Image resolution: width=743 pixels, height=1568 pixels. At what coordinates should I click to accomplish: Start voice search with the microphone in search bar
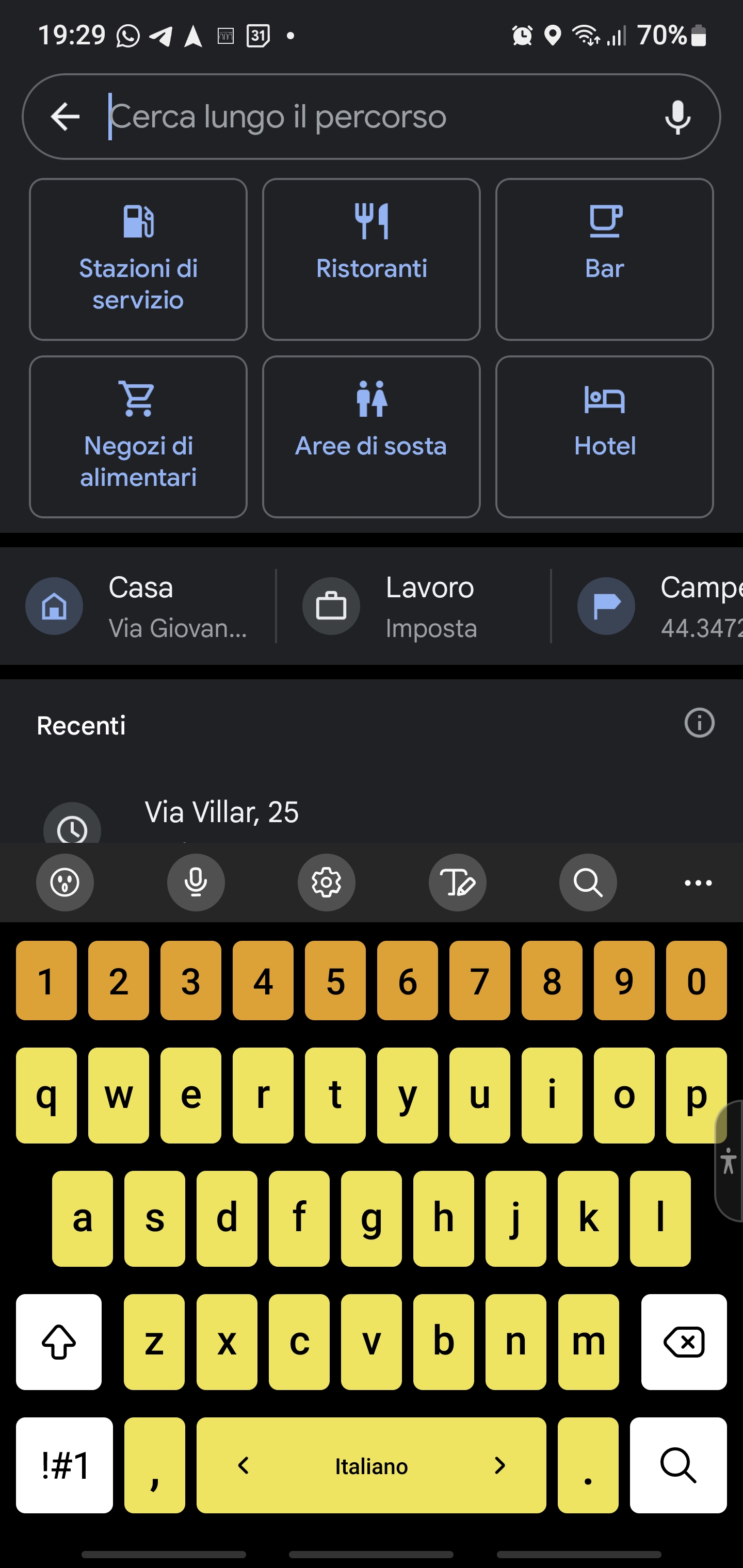click(x=677, y=116)
